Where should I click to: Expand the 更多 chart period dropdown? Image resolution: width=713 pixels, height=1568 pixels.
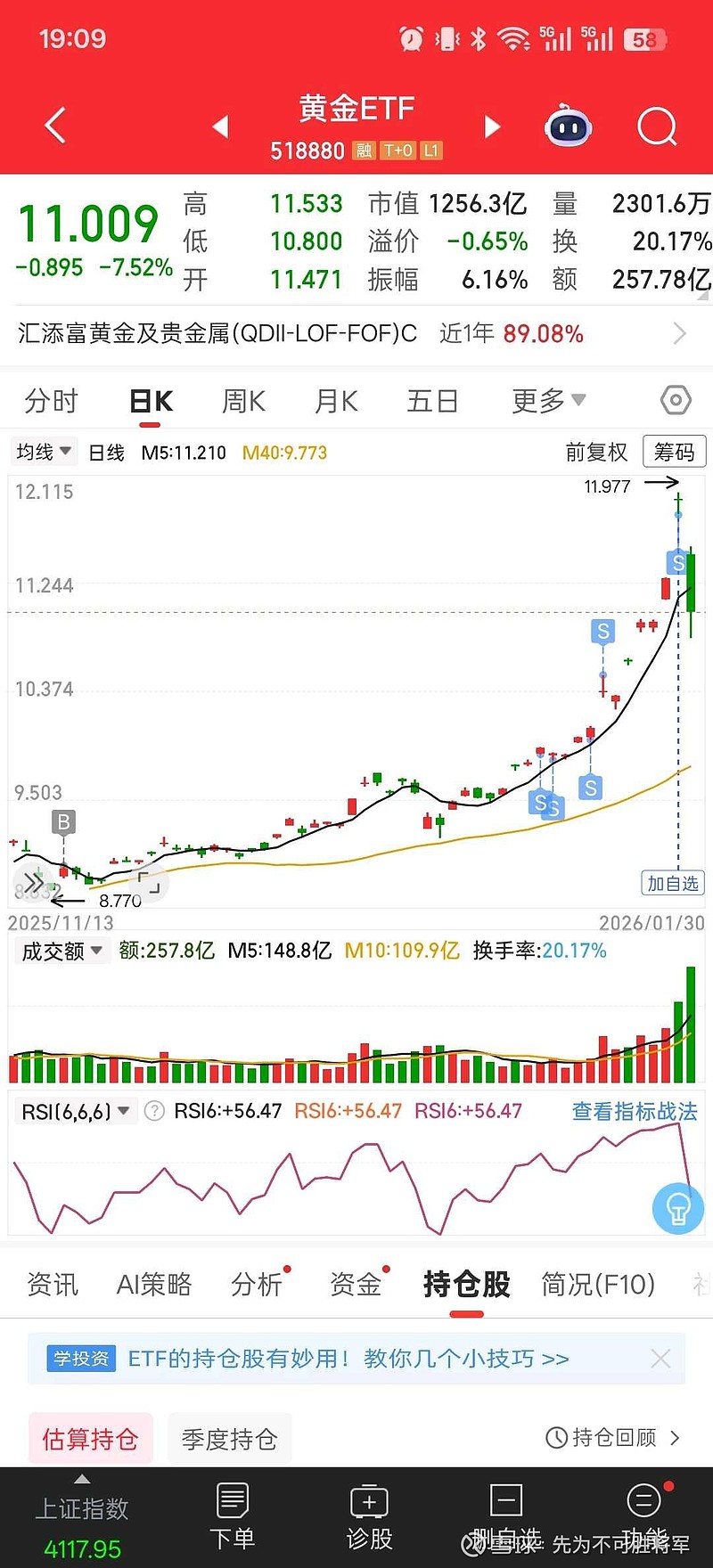[546, 400]
